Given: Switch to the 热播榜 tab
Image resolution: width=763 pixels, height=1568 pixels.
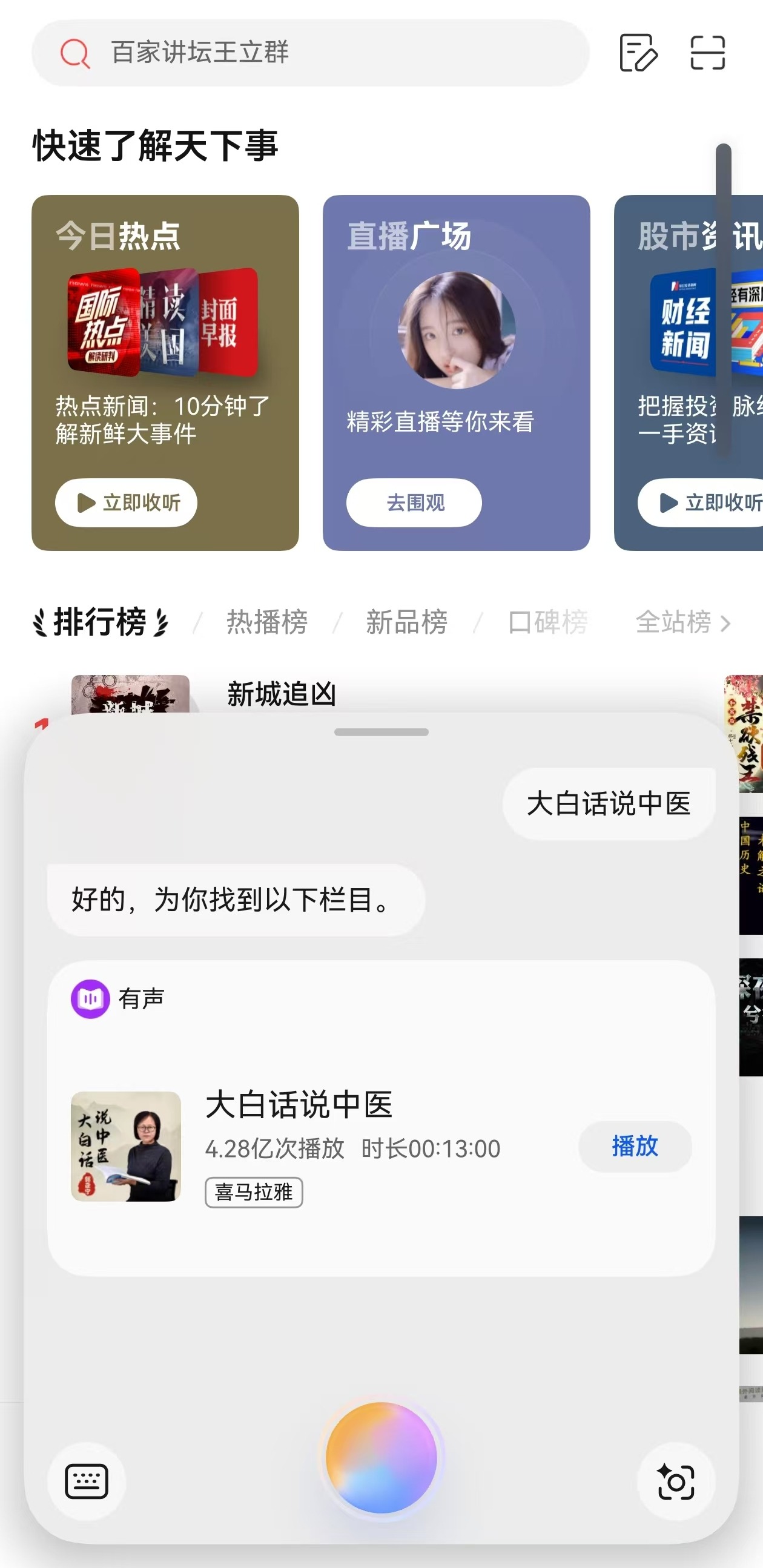Looking at the screenshot, I should point(266,624).
